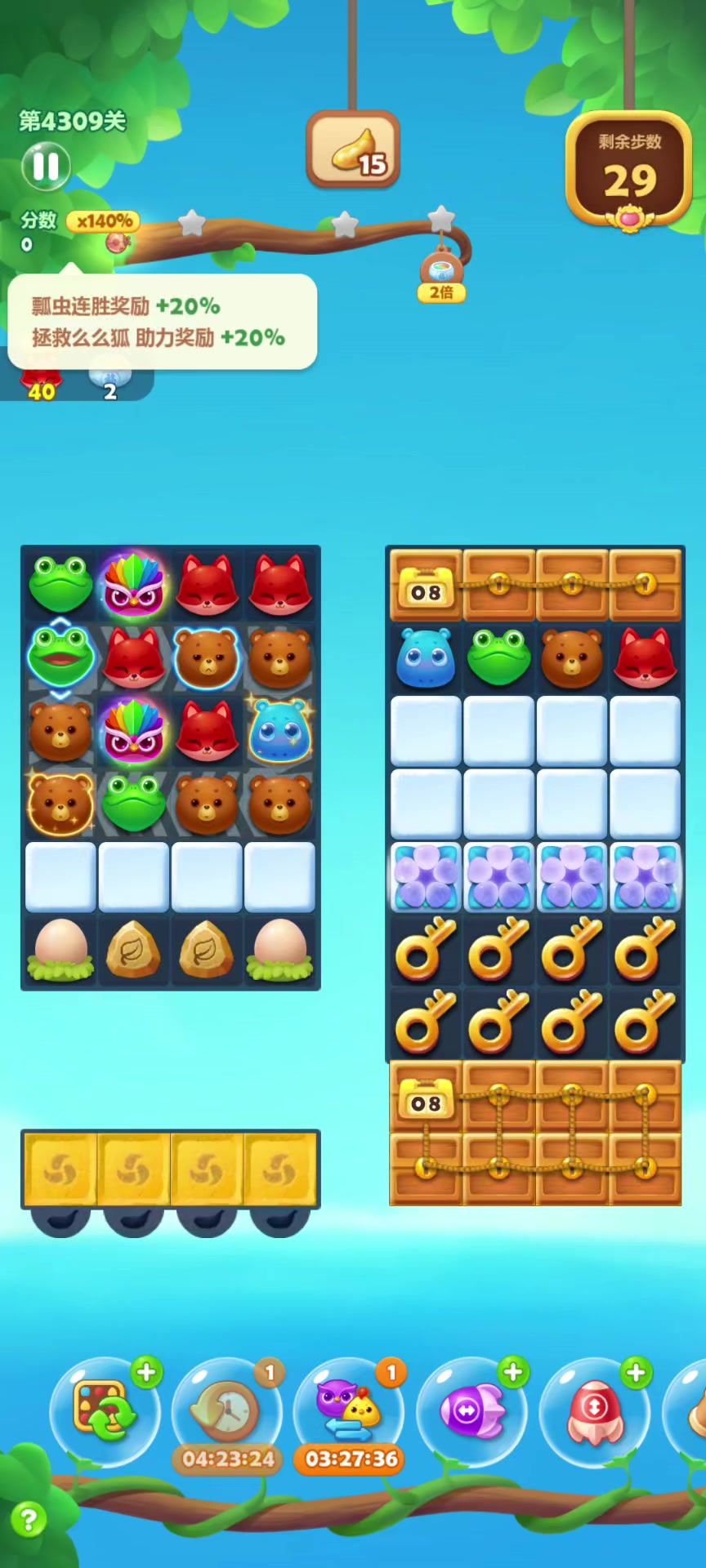The height and width of the screenshot is (1568, 706).
Task: Activate the clock booster with timer 04:23:24
Action: tap(227, 1410)
